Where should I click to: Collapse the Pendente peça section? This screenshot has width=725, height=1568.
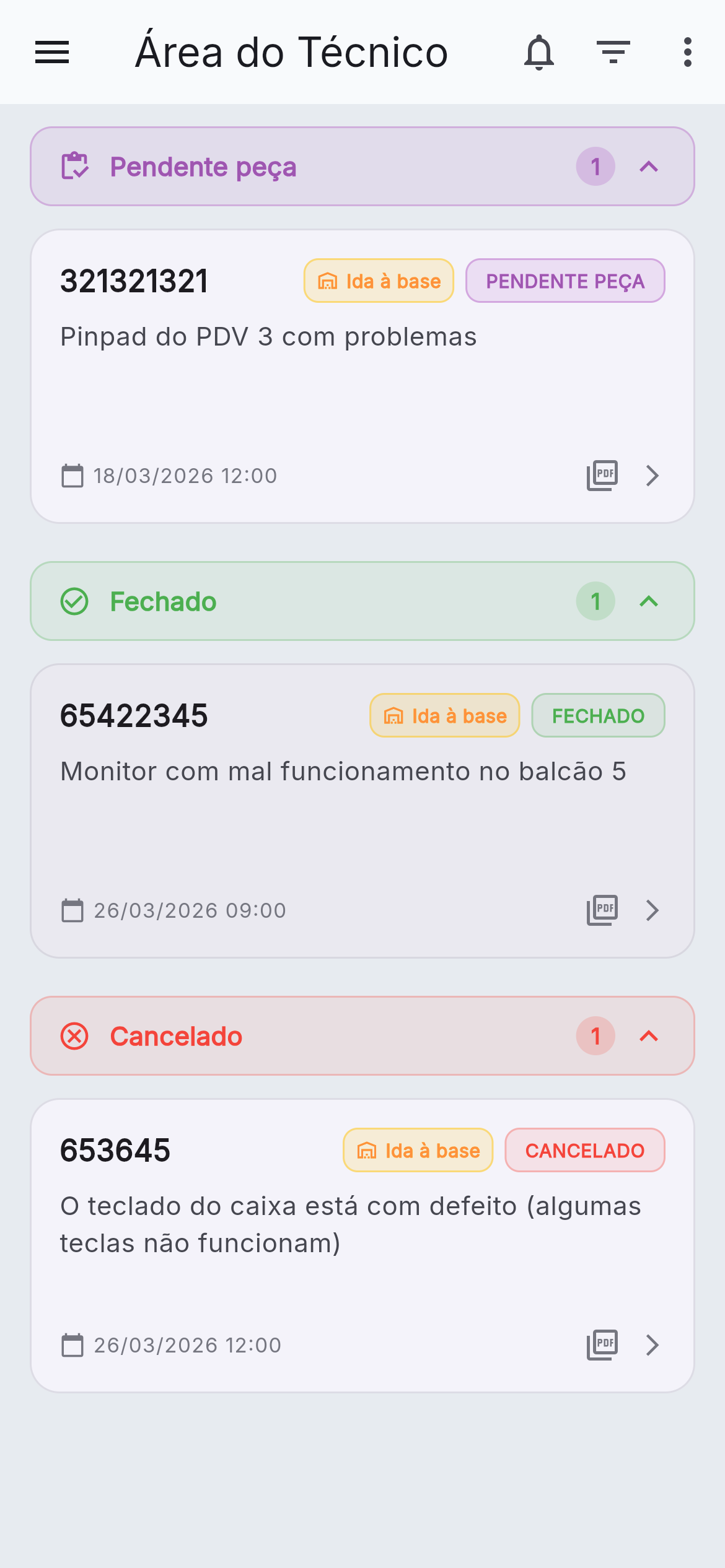[x=648, y=166]
